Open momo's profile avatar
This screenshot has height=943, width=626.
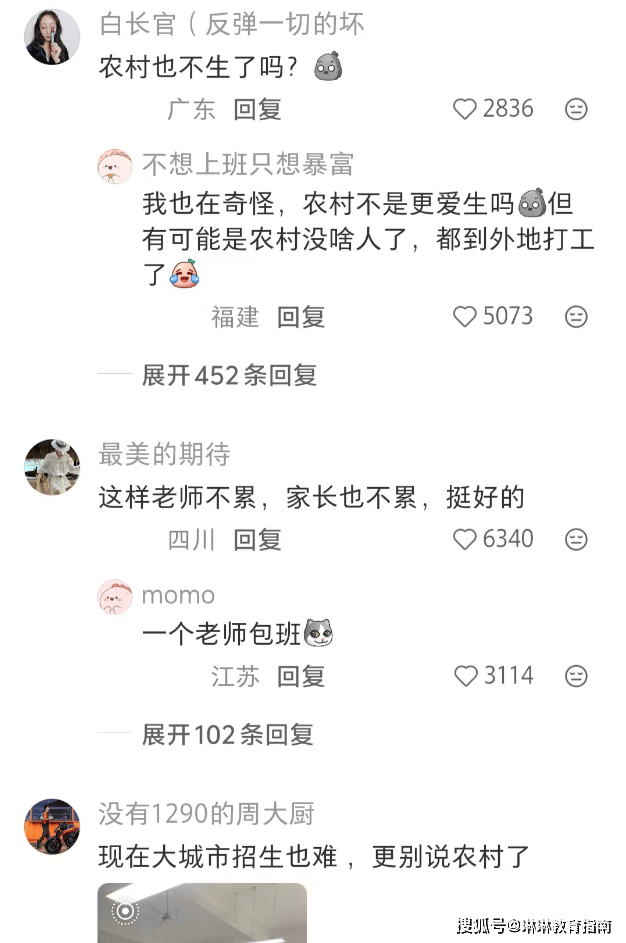(x=115, y=596)
